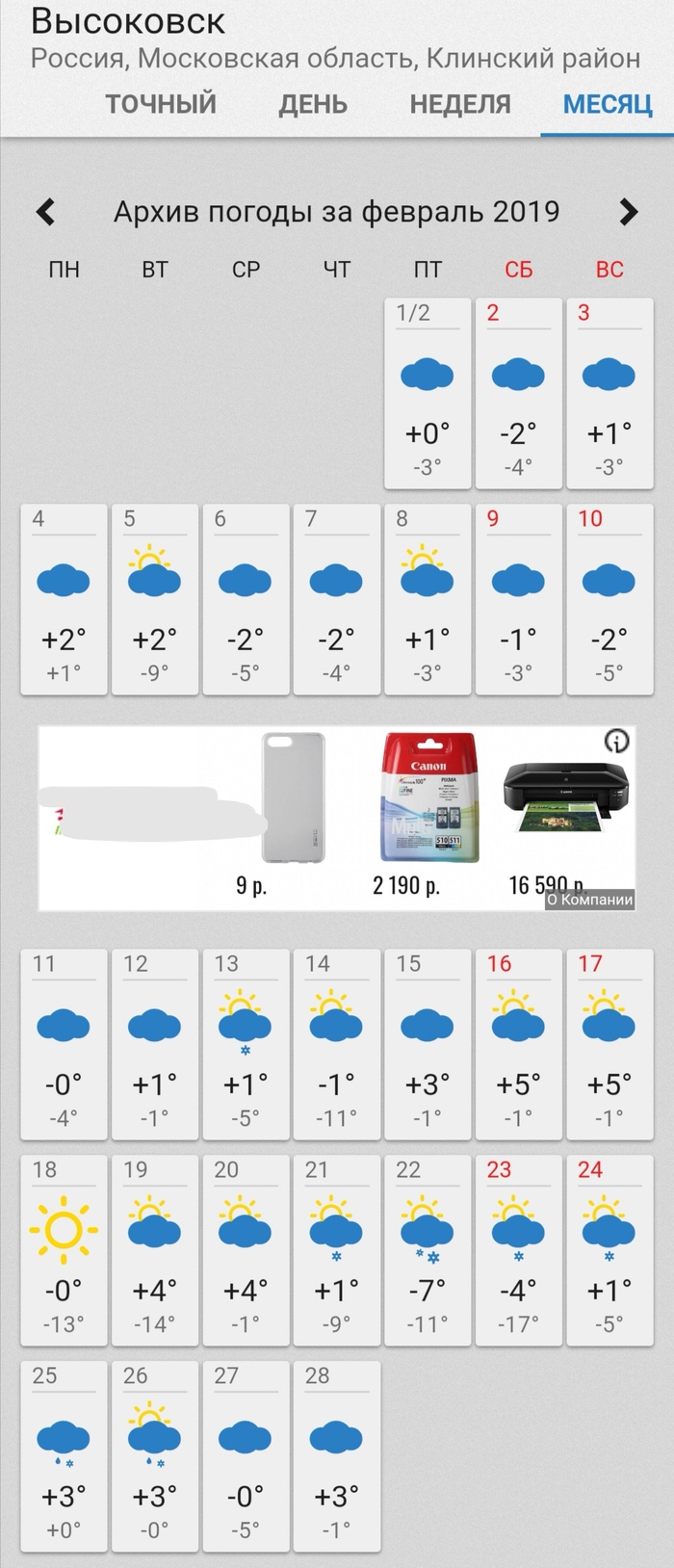
Task: Switch to the ТОЧНЫЙ tab
Action: click(x=160, y=104)
